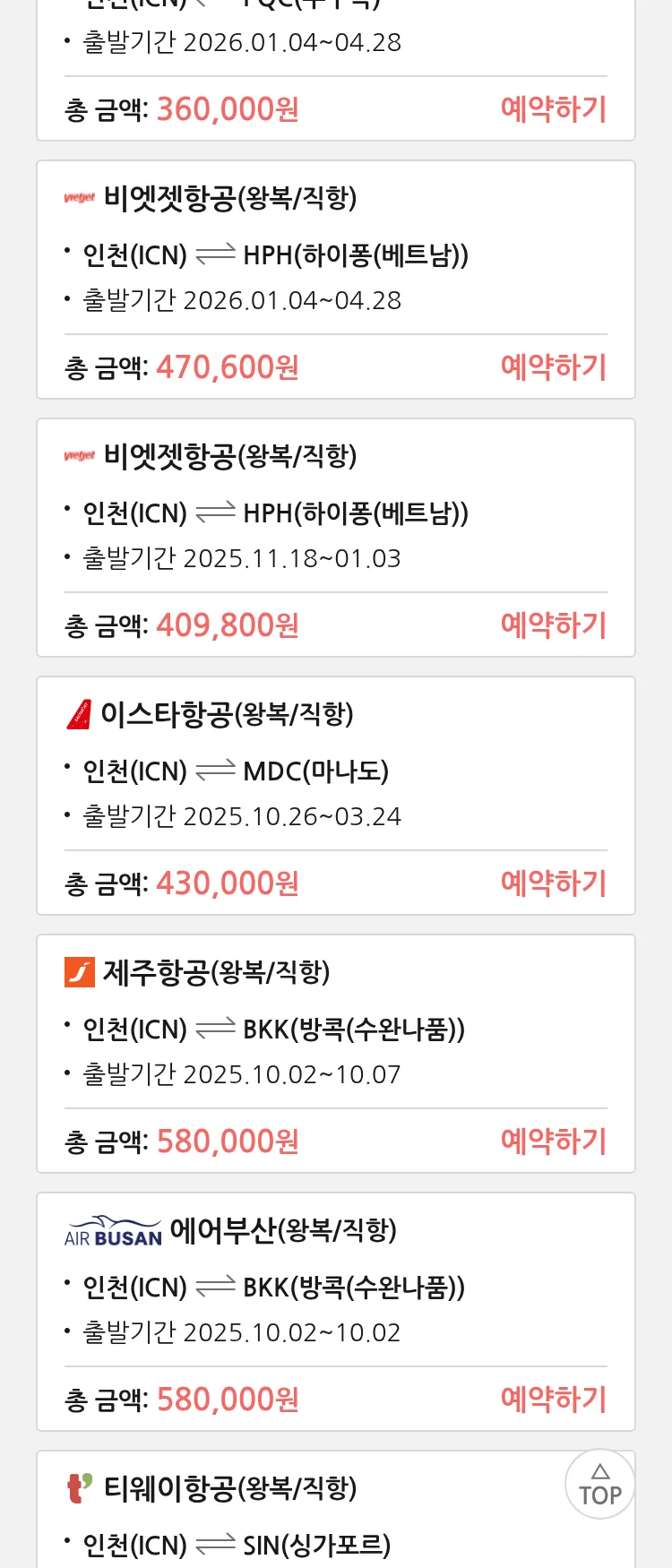Screen dimensions: 672x1568
Task: Book the 에어부산 Bangkok flight
Action: (x=553, y=1400)
